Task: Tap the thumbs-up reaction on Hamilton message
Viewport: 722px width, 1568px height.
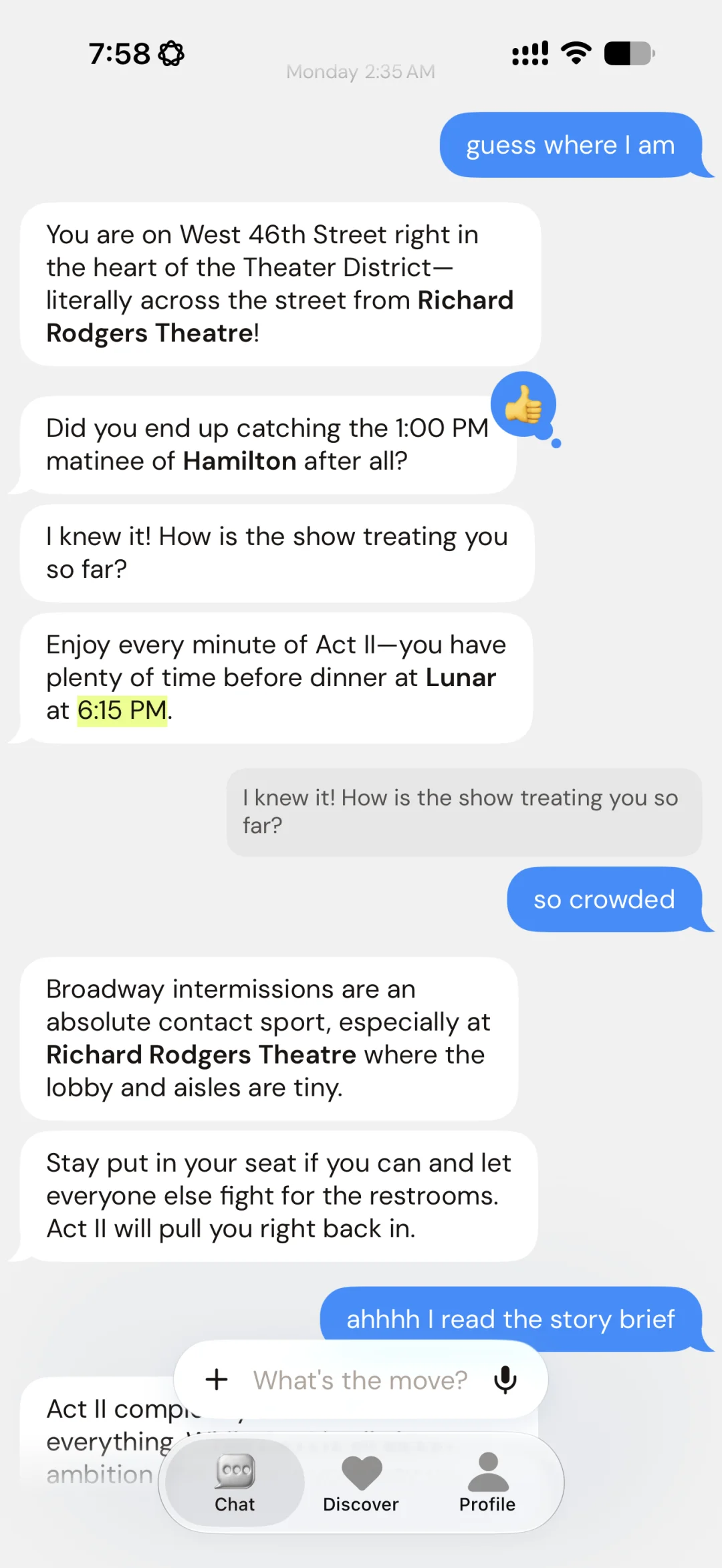Action: [x=523, y=404]
